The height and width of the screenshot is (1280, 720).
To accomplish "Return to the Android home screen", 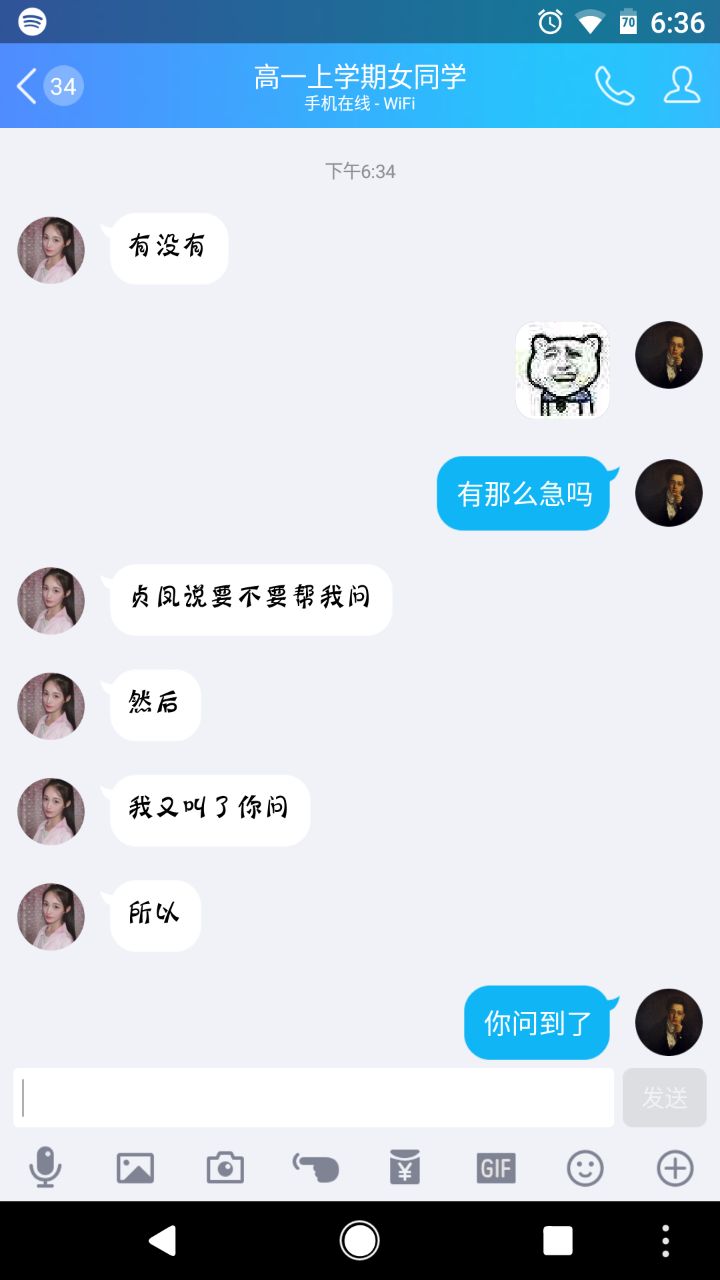I will coord(360,1241).
